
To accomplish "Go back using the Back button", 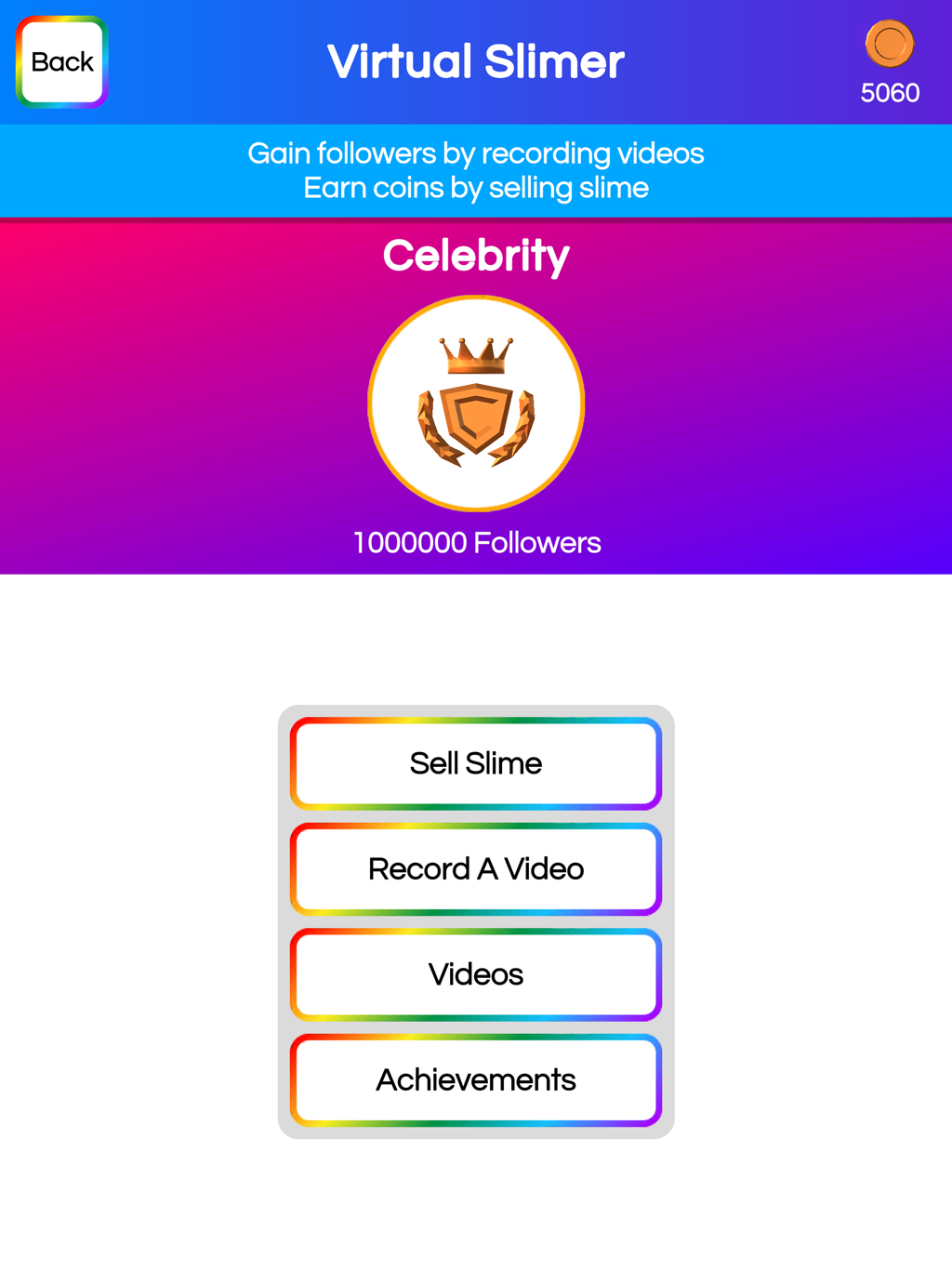I will 62,62.
